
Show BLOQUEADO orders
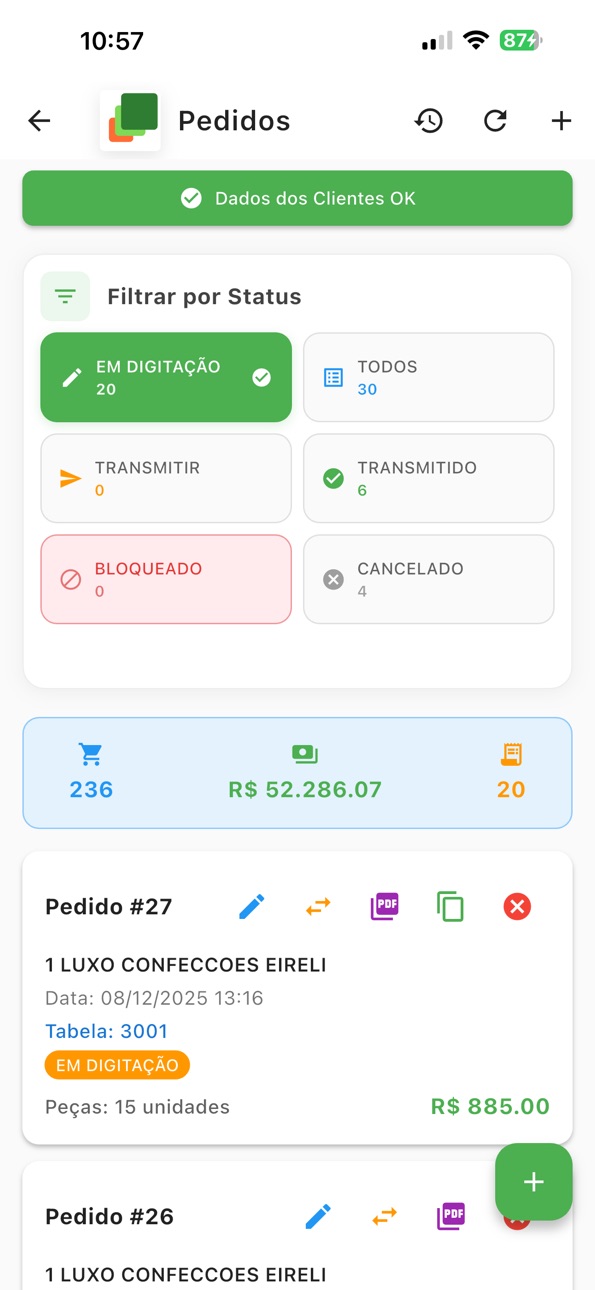coord(166,579)
